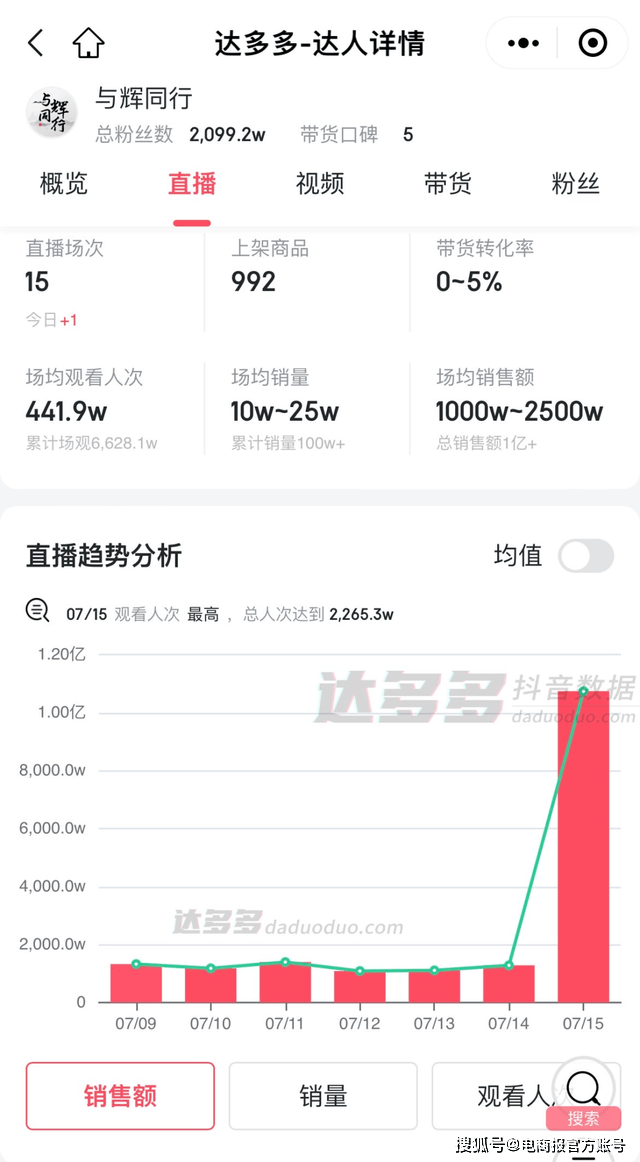The image size is (640, 1162).
Task: View the 粉丝 tab
Action: tap(576, 184)
